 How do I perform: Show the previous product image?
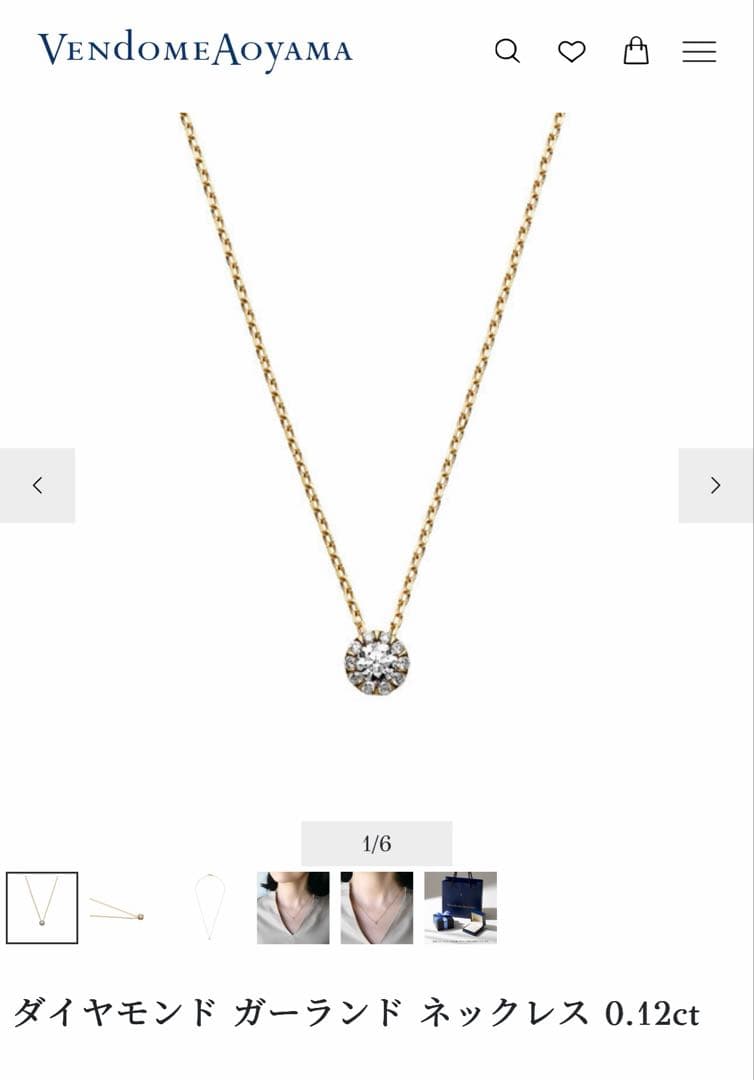tap(38, 485)
